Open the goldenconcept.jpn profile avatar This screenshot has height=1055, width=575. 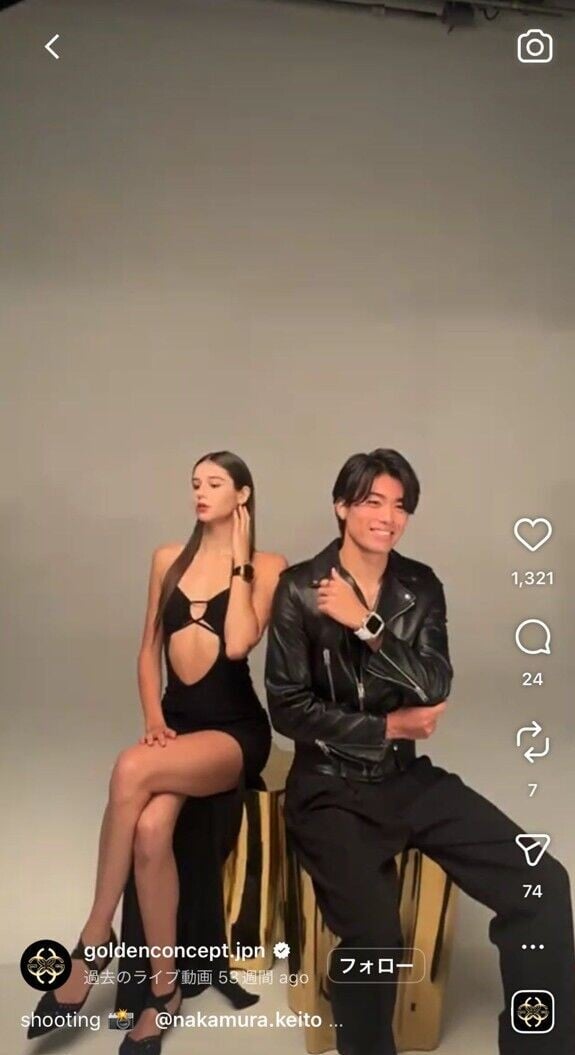[46, 965]
